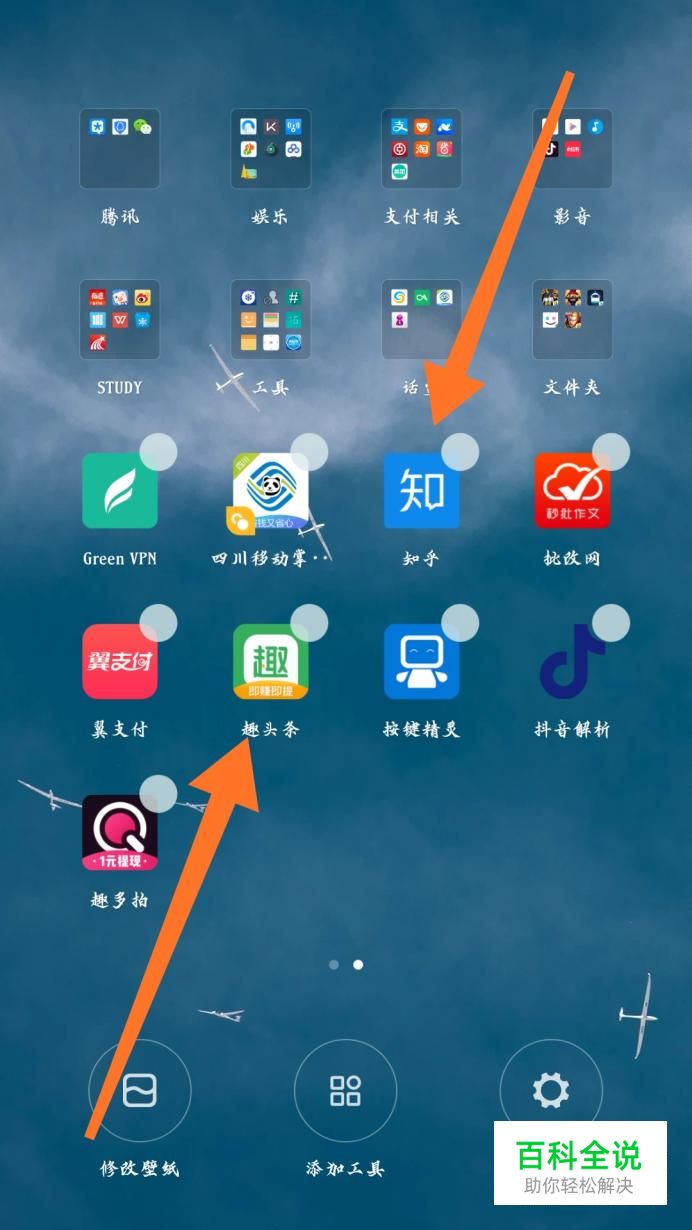Tap 修改壁纸 to change wallpaper
This screenshot has height=1230, width=692.
[x=140, y=1091]
